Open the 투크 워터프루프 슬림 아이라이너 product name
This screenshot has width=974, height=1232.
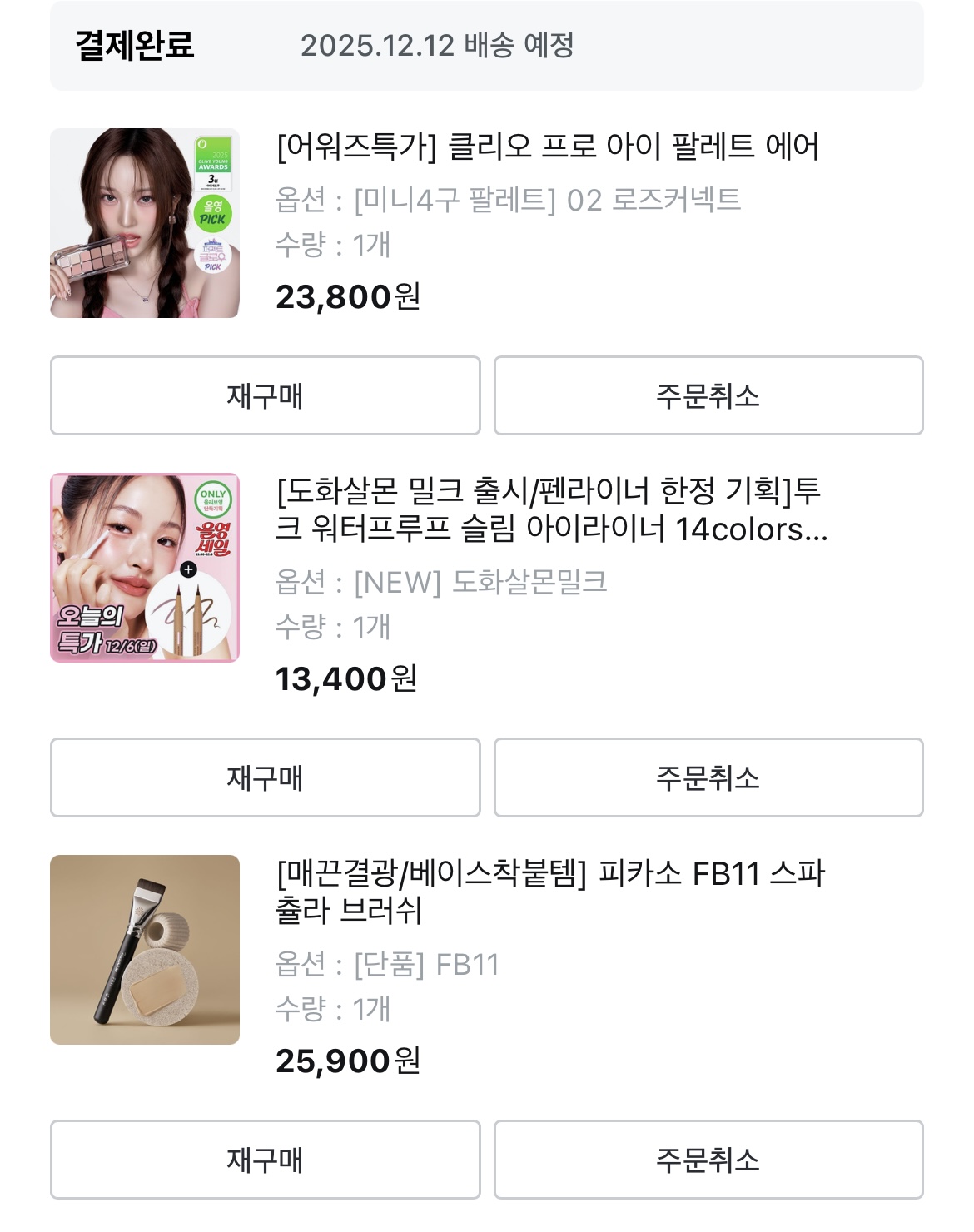[x=549, y=509]
